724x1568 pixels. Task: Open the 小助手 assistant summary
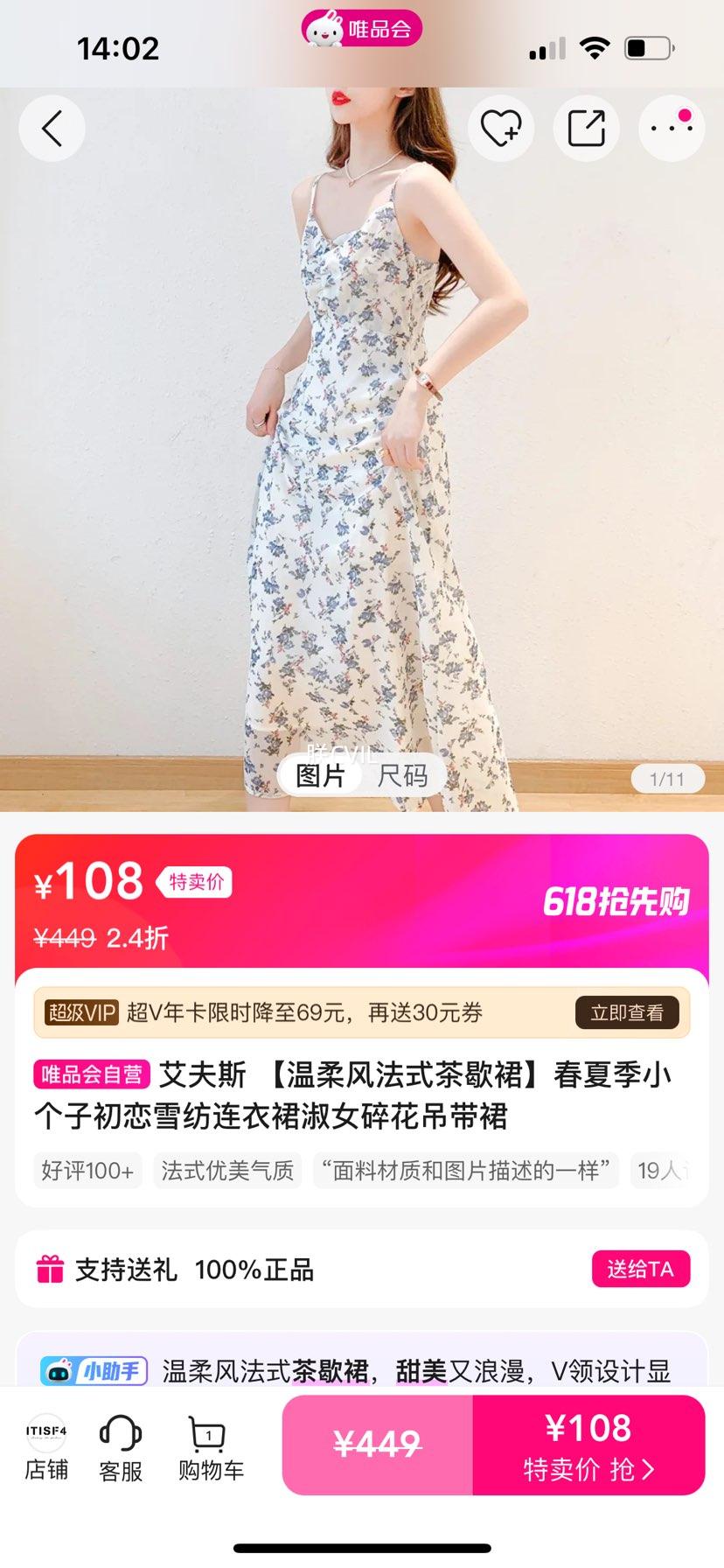click(94, 1370)
